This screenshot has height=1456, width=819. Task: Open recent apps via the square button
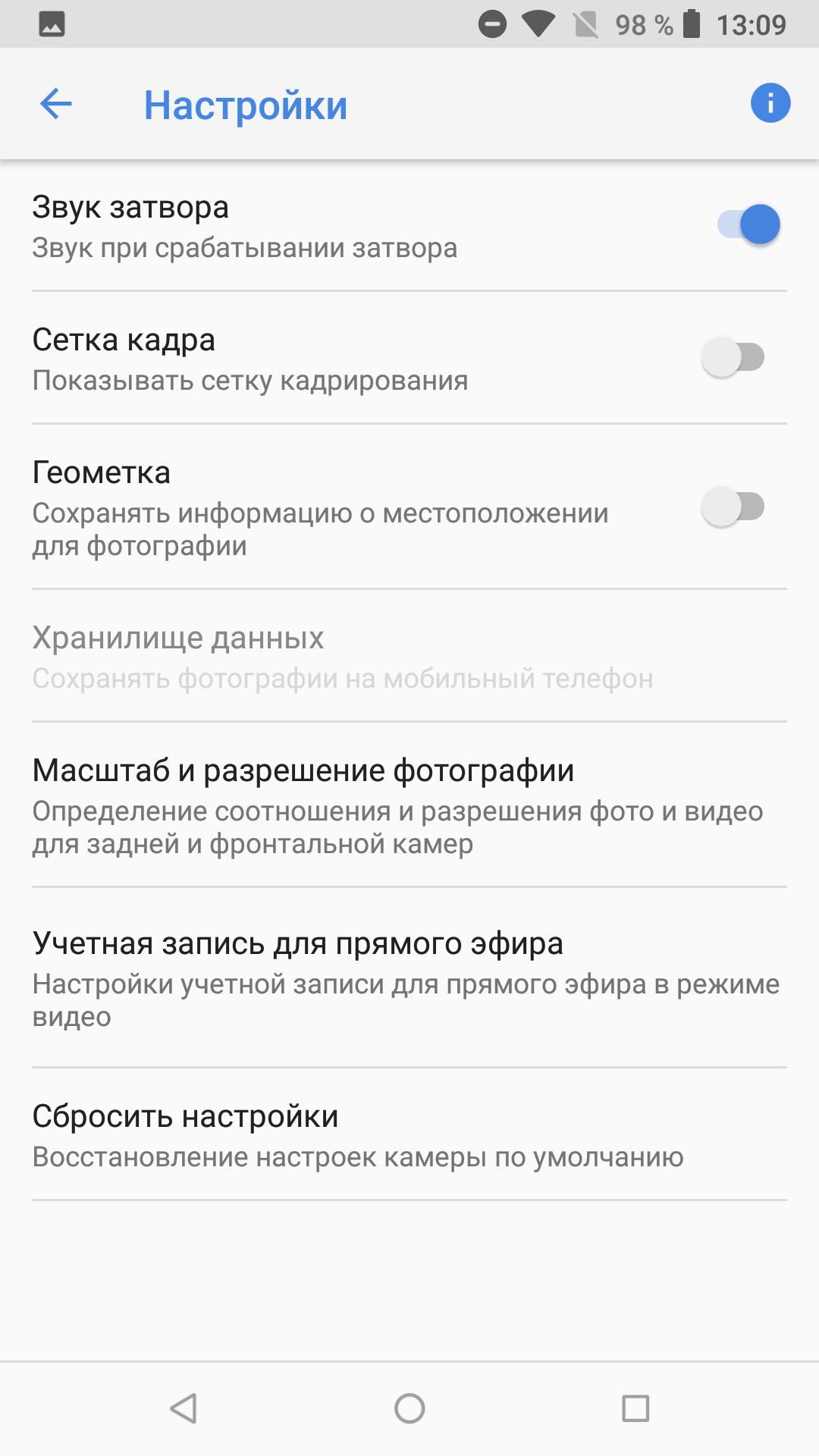tap(635, 1409)
